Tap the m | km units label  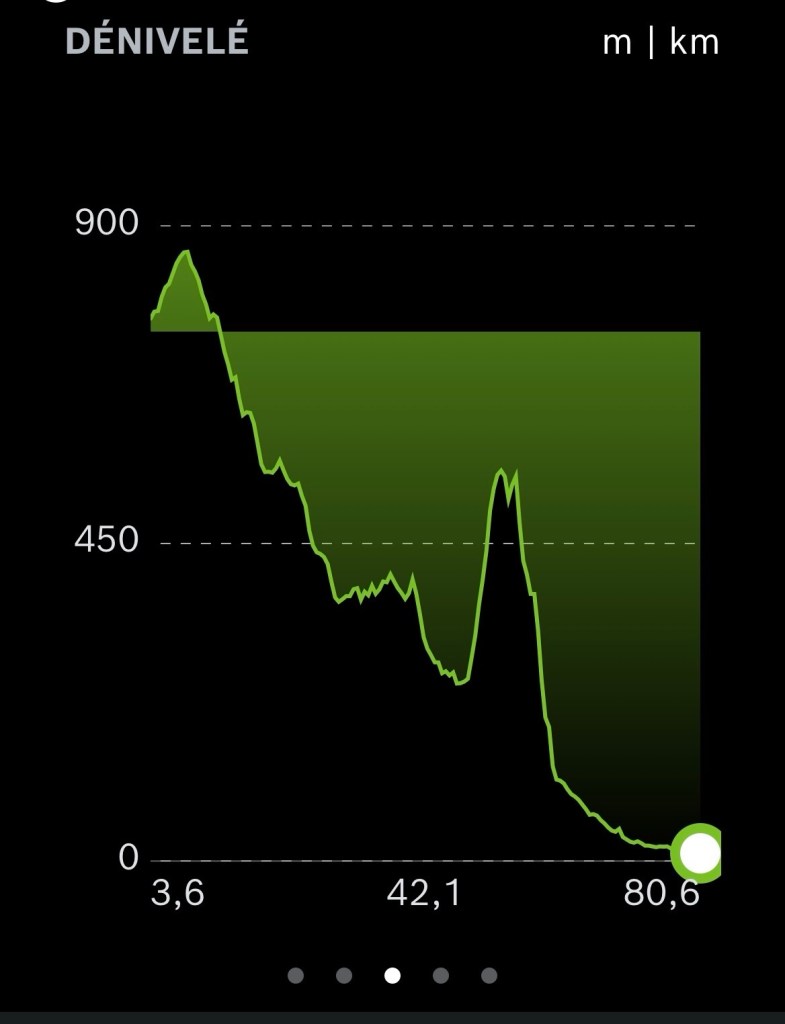click(x=660, y=43)
